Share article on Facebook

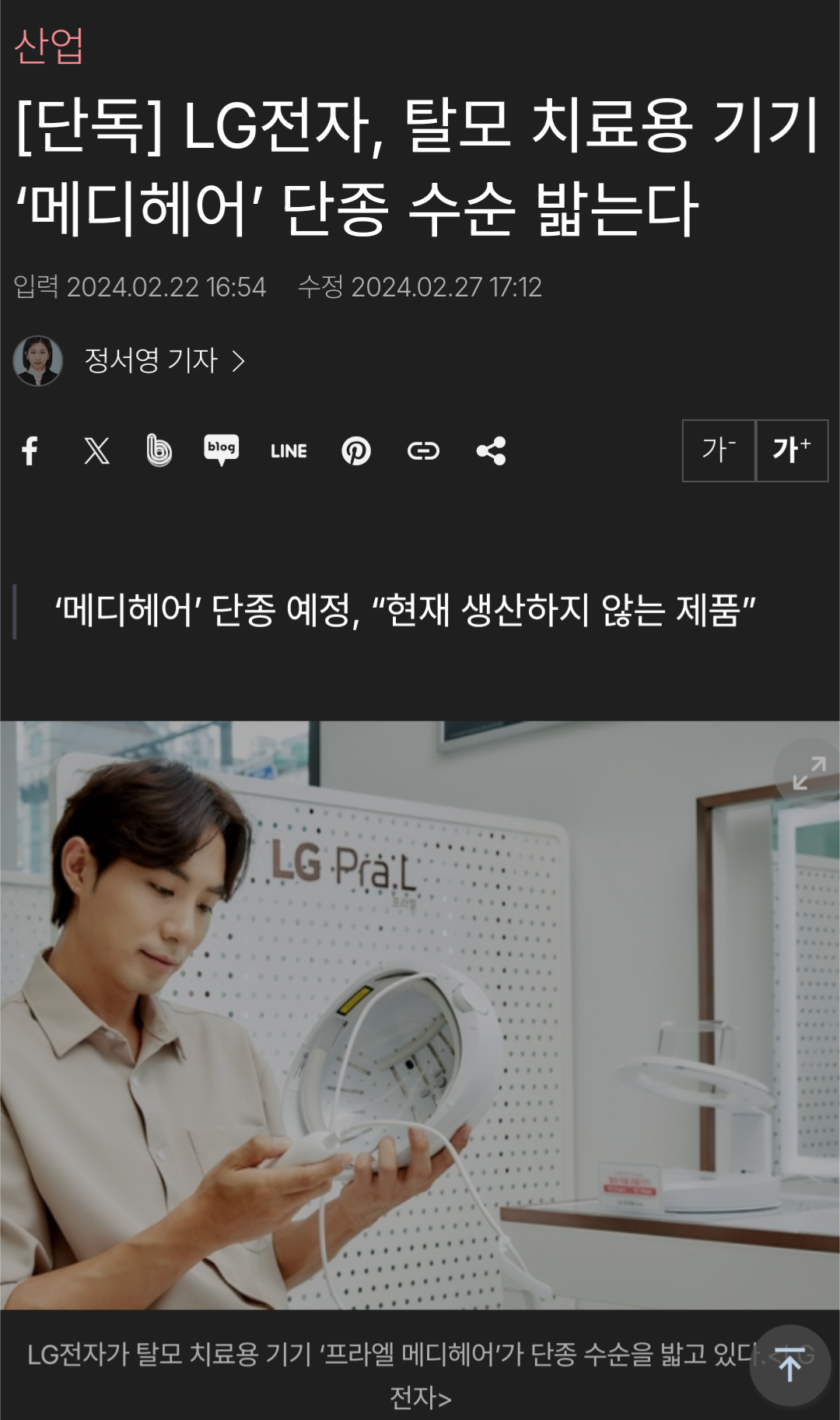[30, 451]
